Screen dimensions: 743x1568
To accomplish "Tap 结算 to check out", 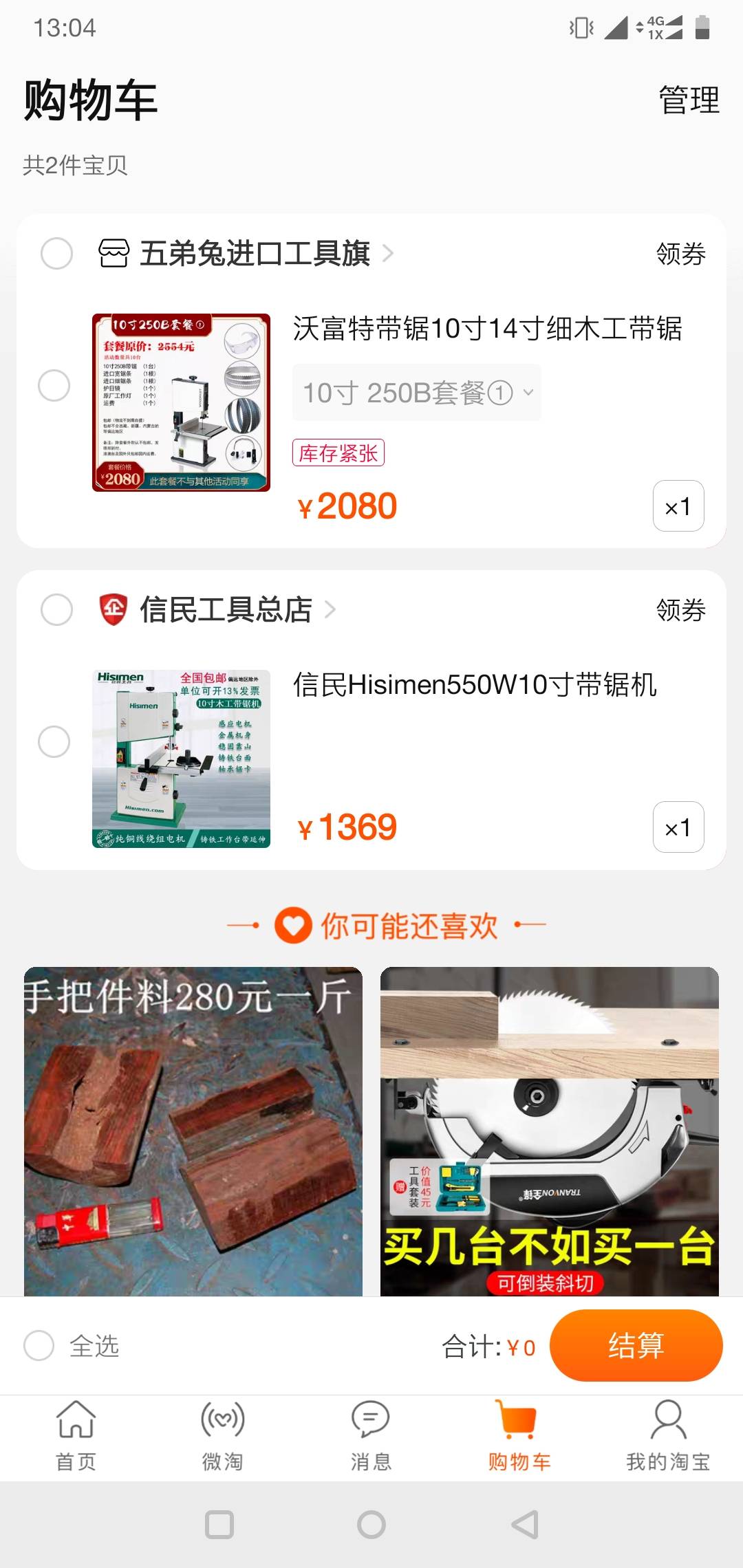I will (636, 1346).
